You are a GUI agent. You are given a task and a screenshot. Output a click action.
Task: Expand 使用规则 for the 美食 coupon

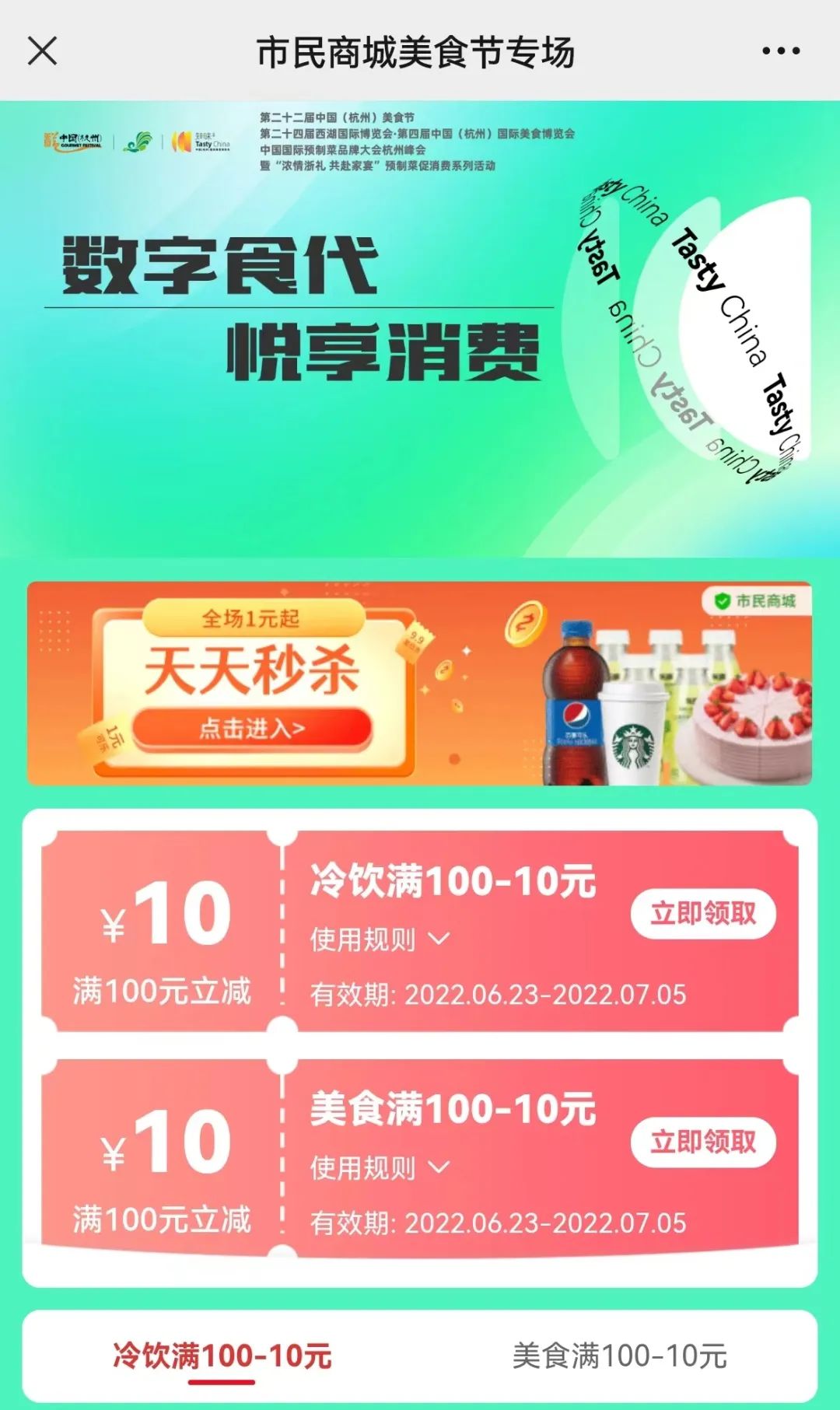pyautogui.click(x=380, y=1168)
